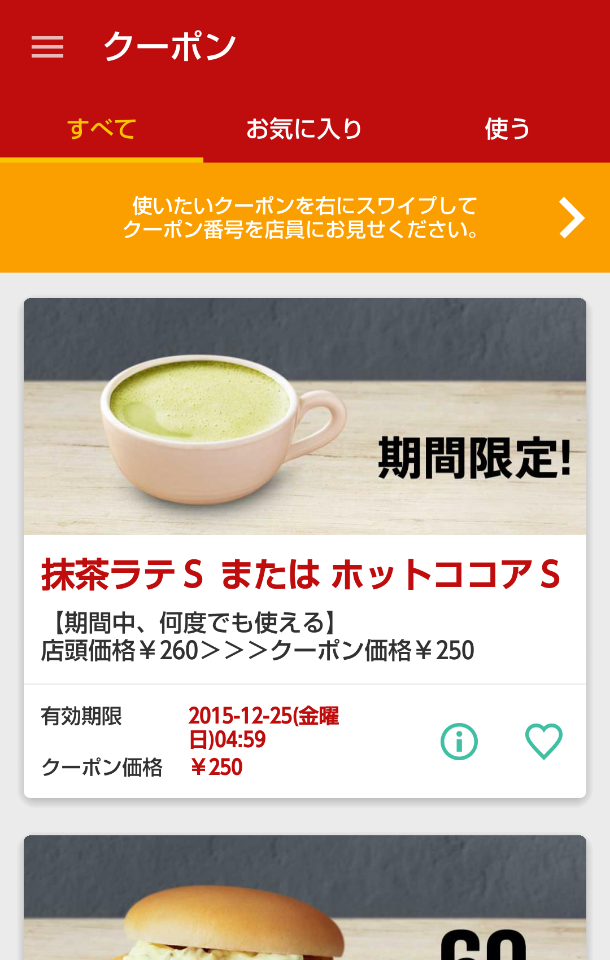Image resolution: width=610 pixels, height=960 pixels.
Task: Switch to the すべて tab
Action: tap(101, 129)
